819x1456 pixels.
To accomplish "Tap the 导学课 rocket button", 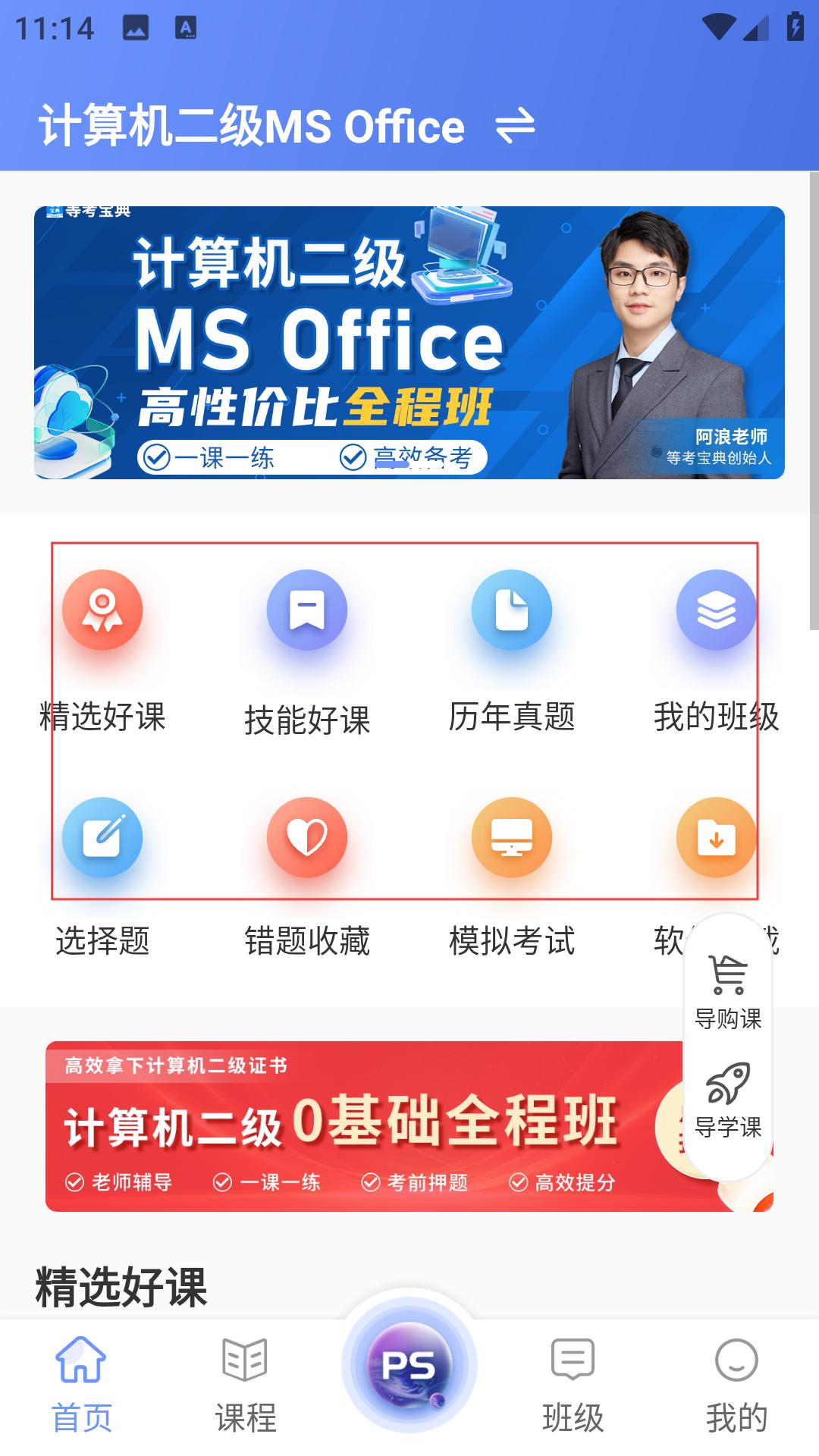I will tap(728, 1101).
